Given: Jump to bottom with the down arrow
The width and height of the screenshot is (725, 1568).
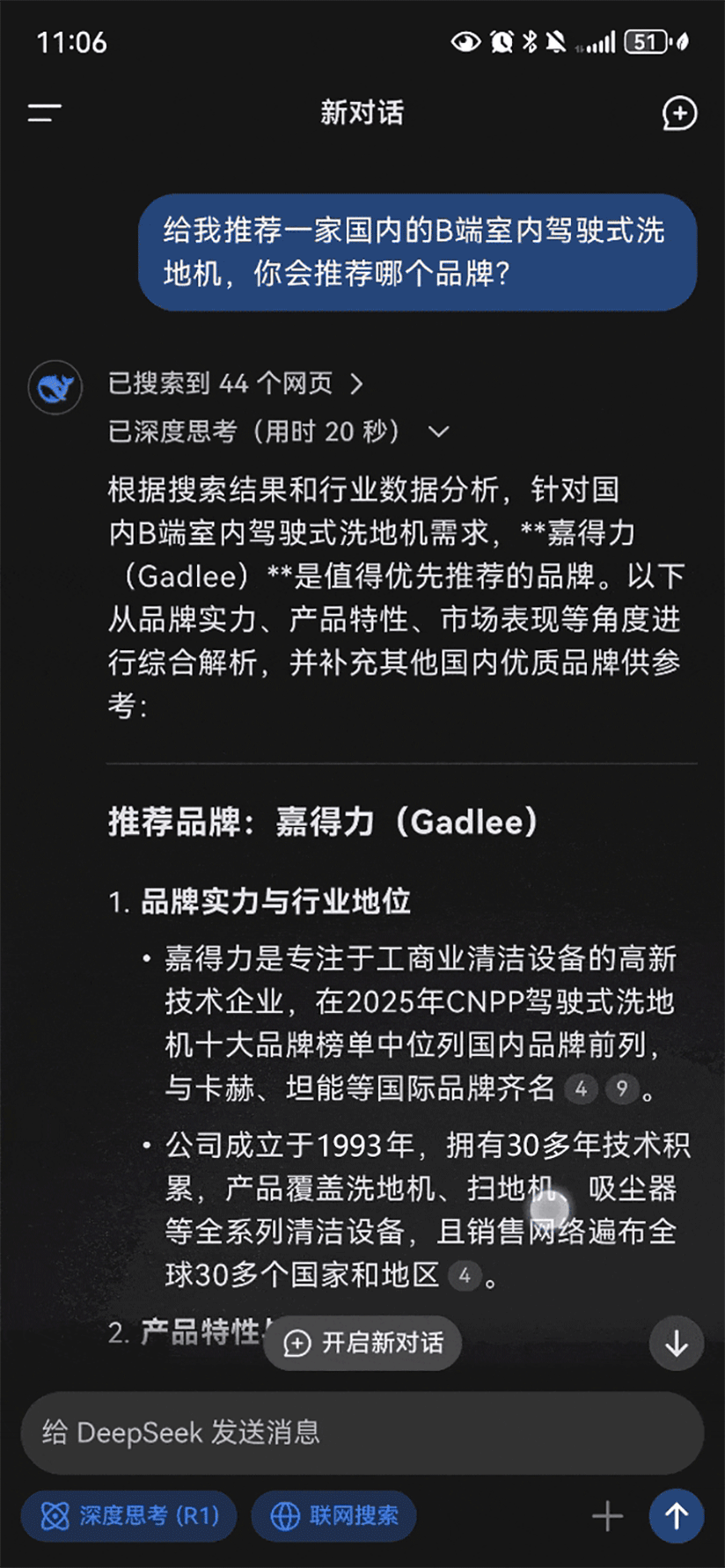Looking at the screenshot, I should [676, 1344].
